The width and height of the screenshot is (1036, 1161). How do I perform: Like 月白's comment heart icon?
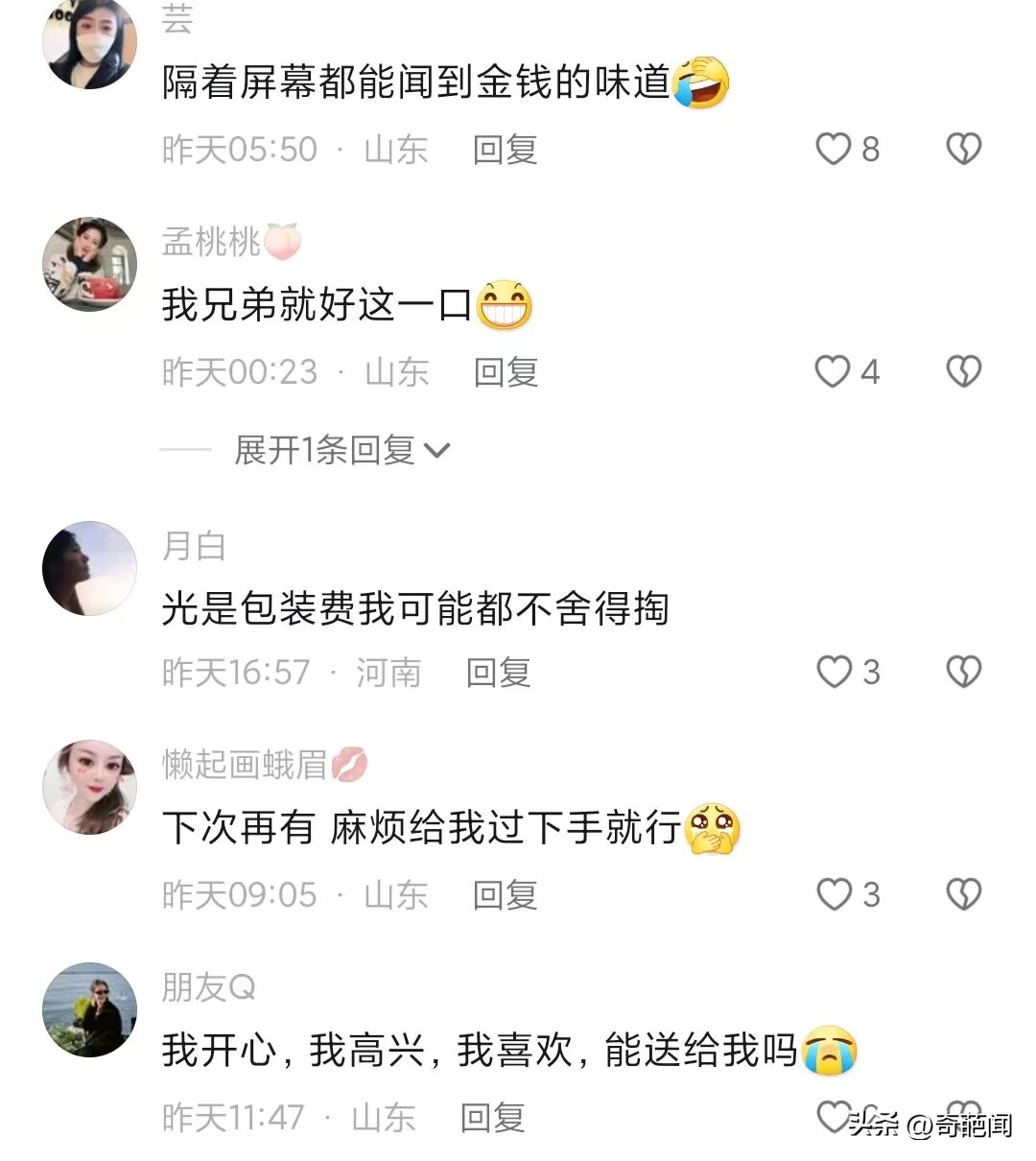[832, 673]
